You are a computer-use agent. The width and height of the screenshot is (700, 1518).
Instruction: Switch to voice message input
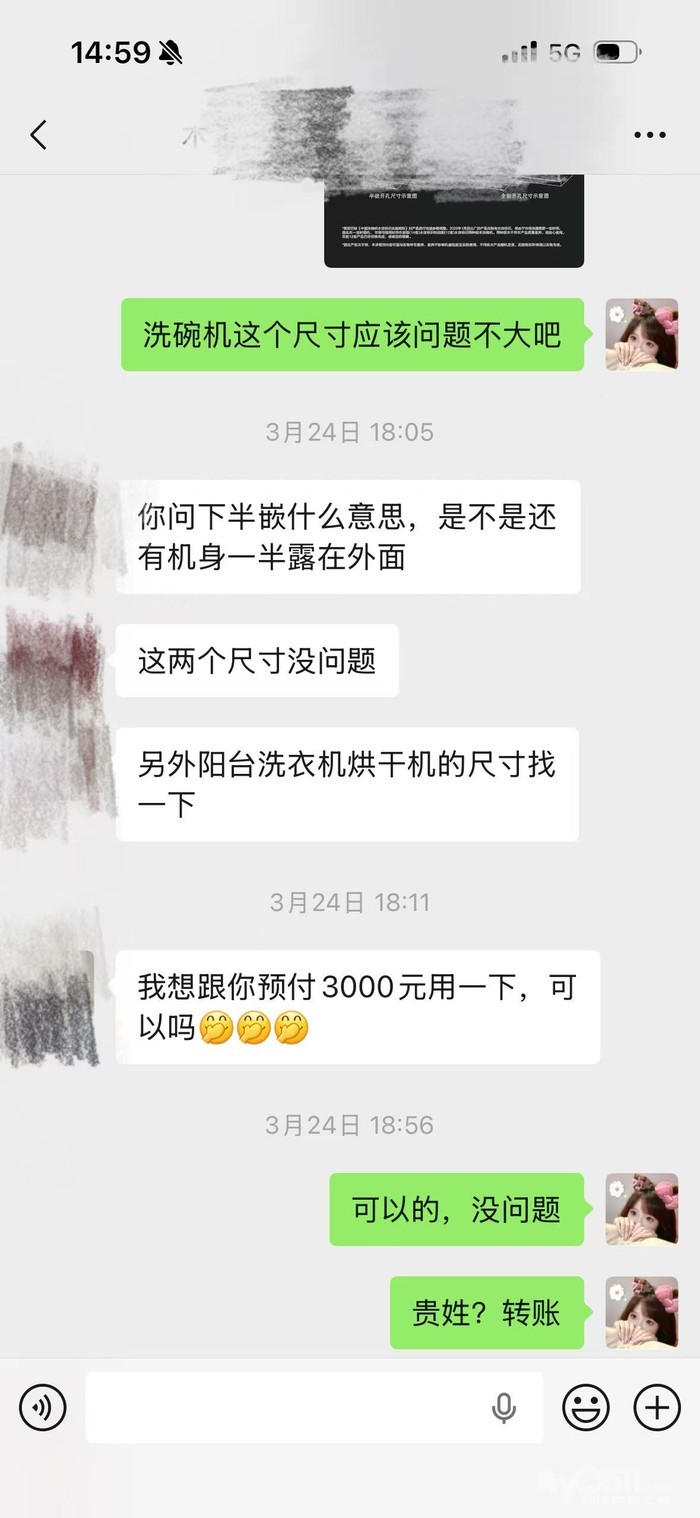click(42, 1408)
